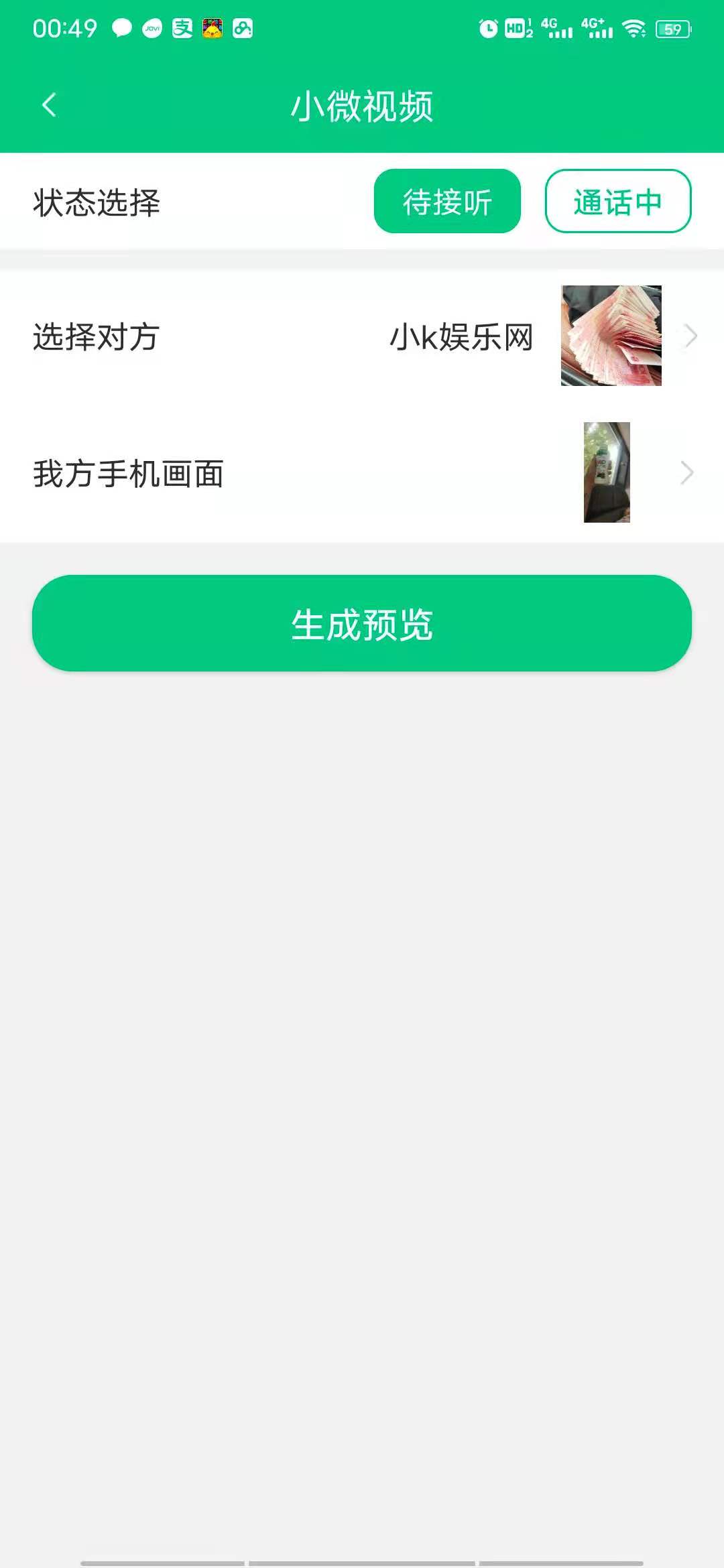The image size is (724, 1568).
Task: Tap the HD indicator icon in the status bar
Action: [x=515, y=28]
